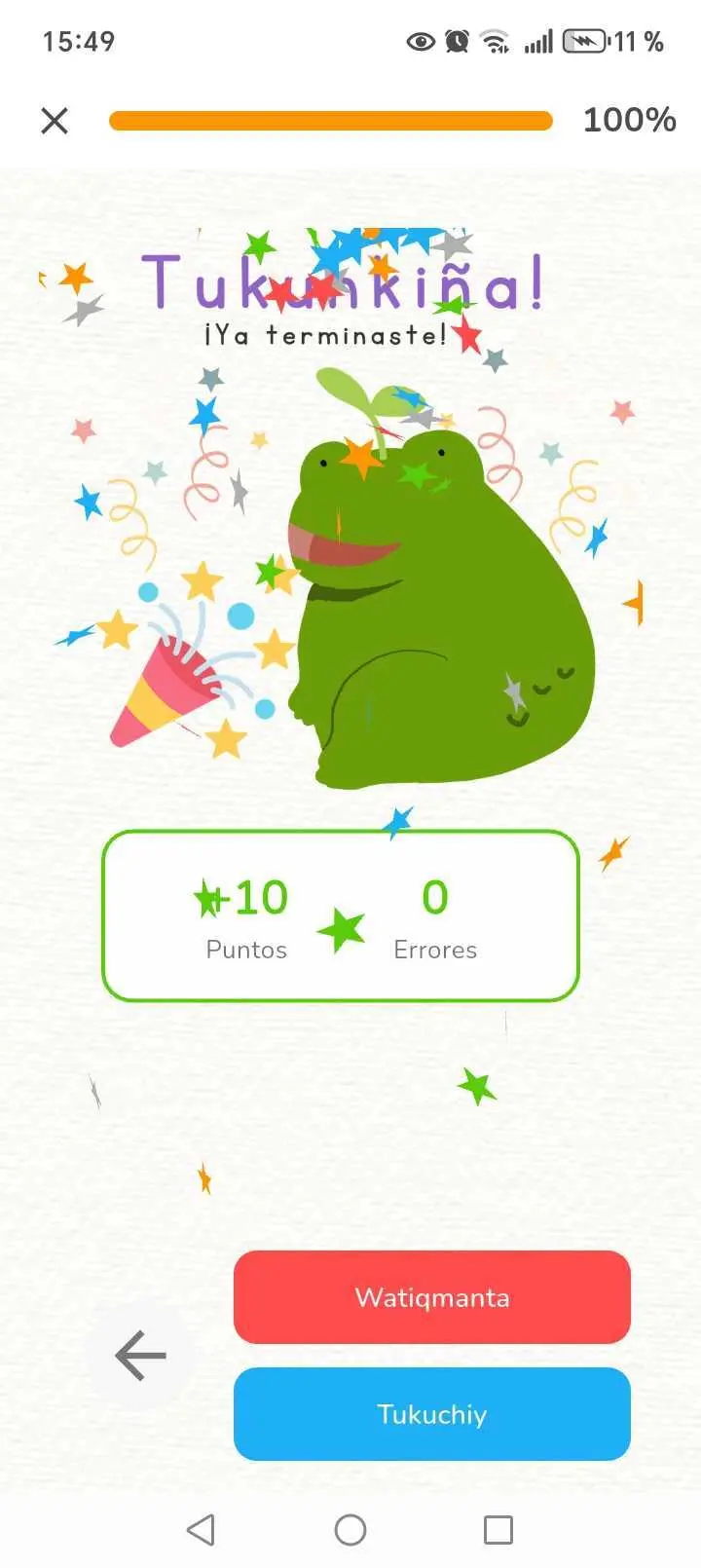The image size is (701, 1568).
Task: Go to the system home screen
Action: tap(350, 1530)
